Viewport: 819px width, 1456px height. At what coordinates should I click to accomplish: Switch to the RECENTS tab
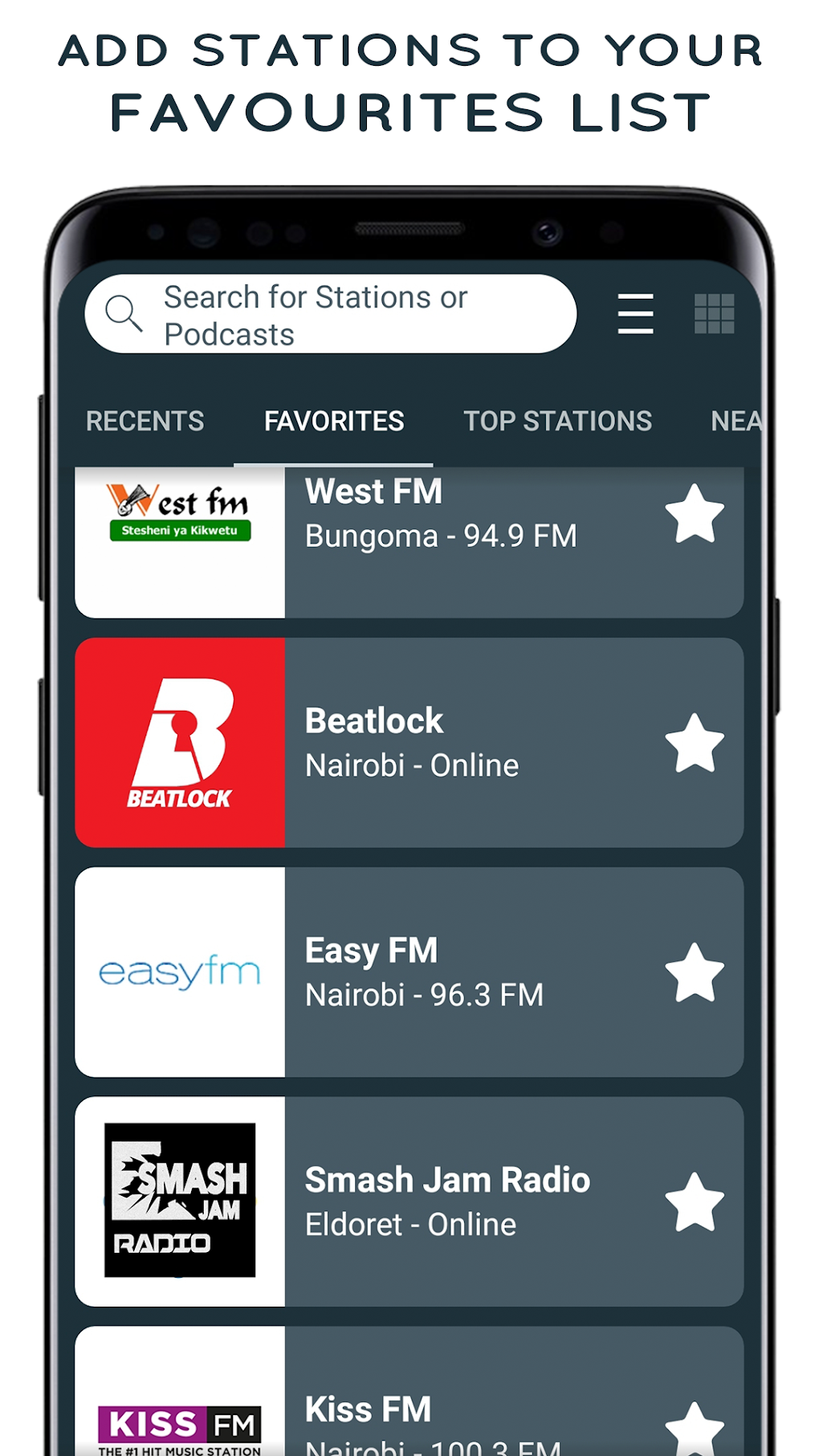(x=145, y=421)
